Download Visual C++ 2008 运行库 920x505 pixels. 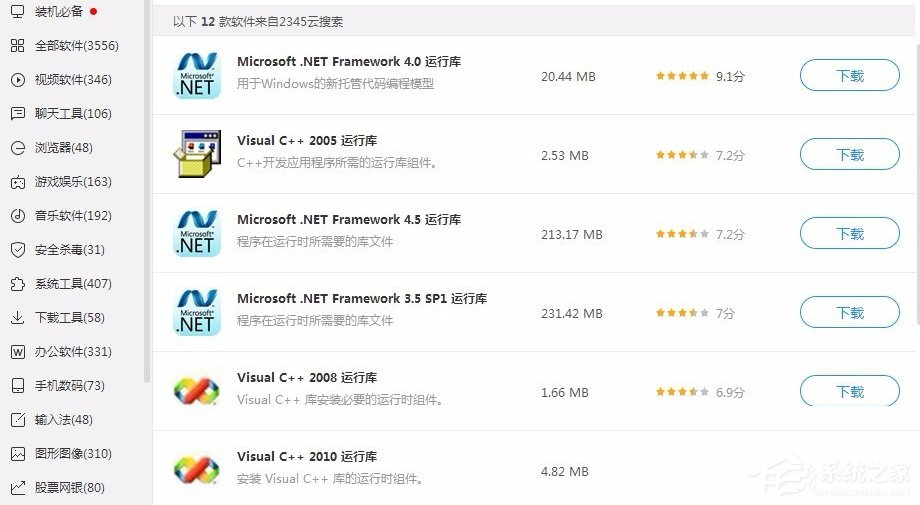coord(850,392)
